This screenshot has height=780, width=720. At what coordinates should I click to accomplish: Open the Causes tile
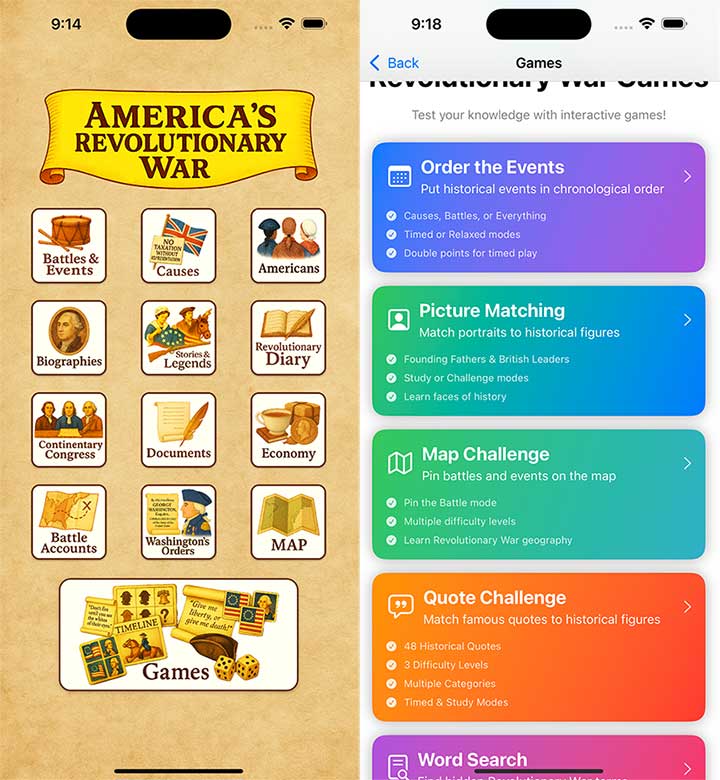tap(178, 245)
